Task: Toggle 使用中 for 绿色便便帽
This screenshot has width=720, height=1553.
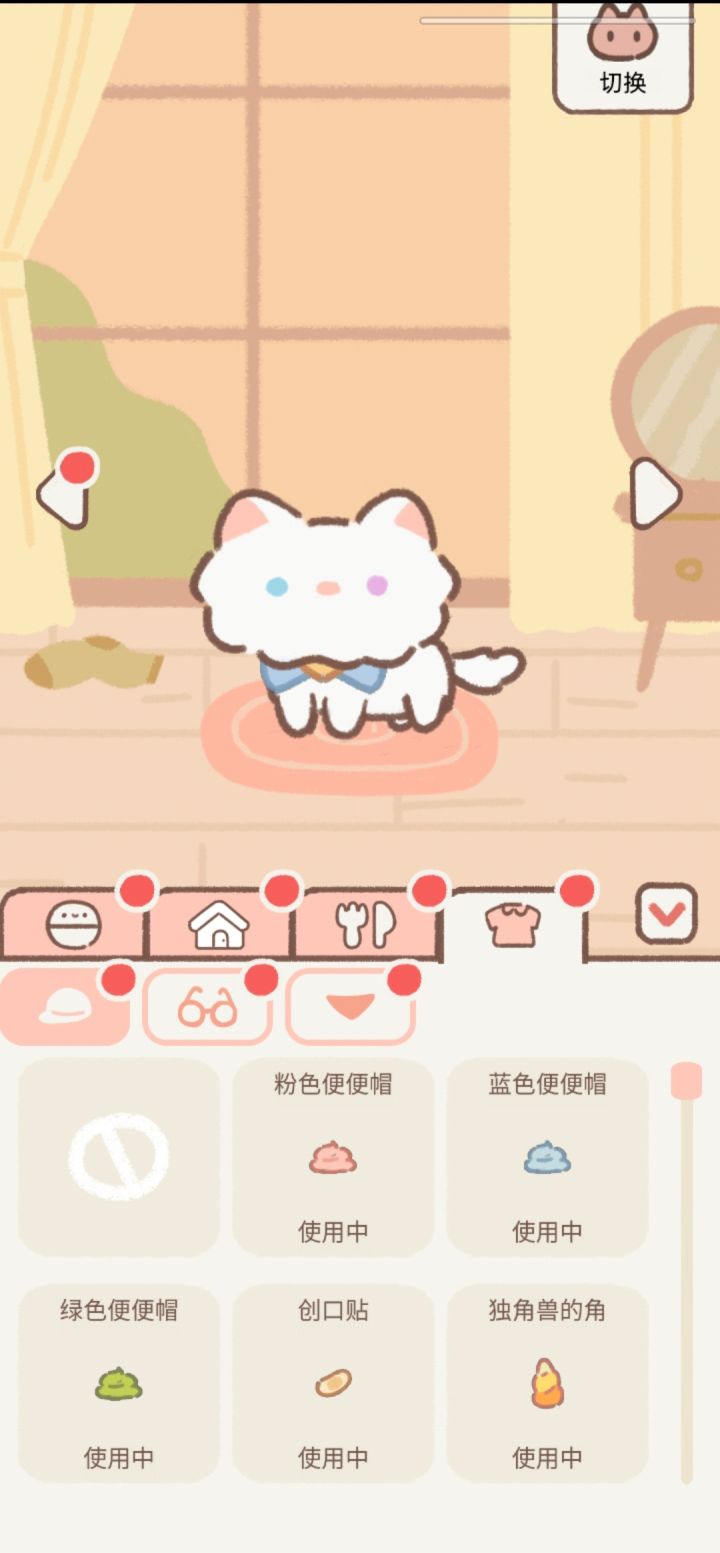Action: [x=118, y=1459]
